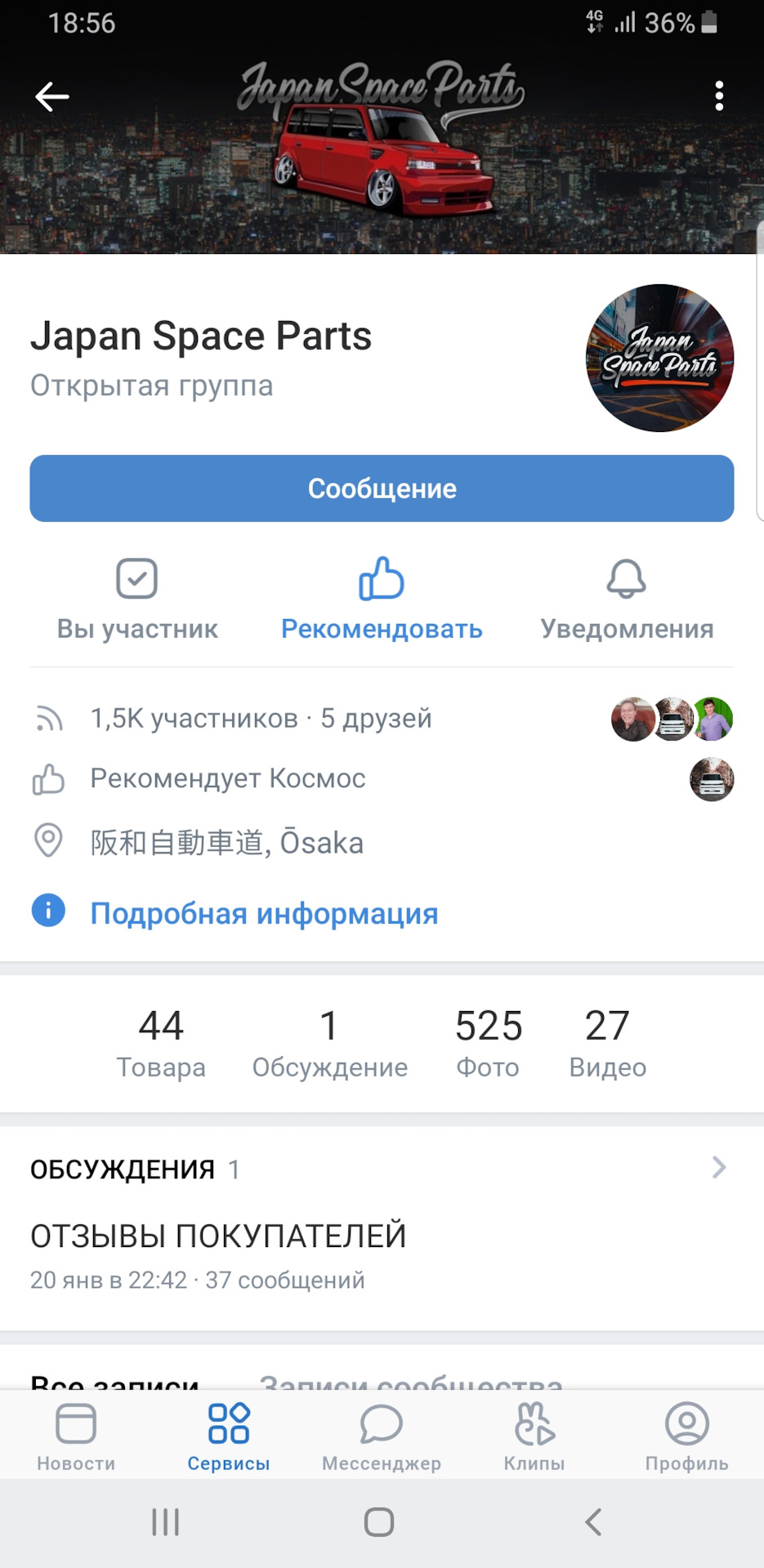Screen dimensions: 764x1568
Task: Open the three-dot overflow menu
Action: pos(718,96)
